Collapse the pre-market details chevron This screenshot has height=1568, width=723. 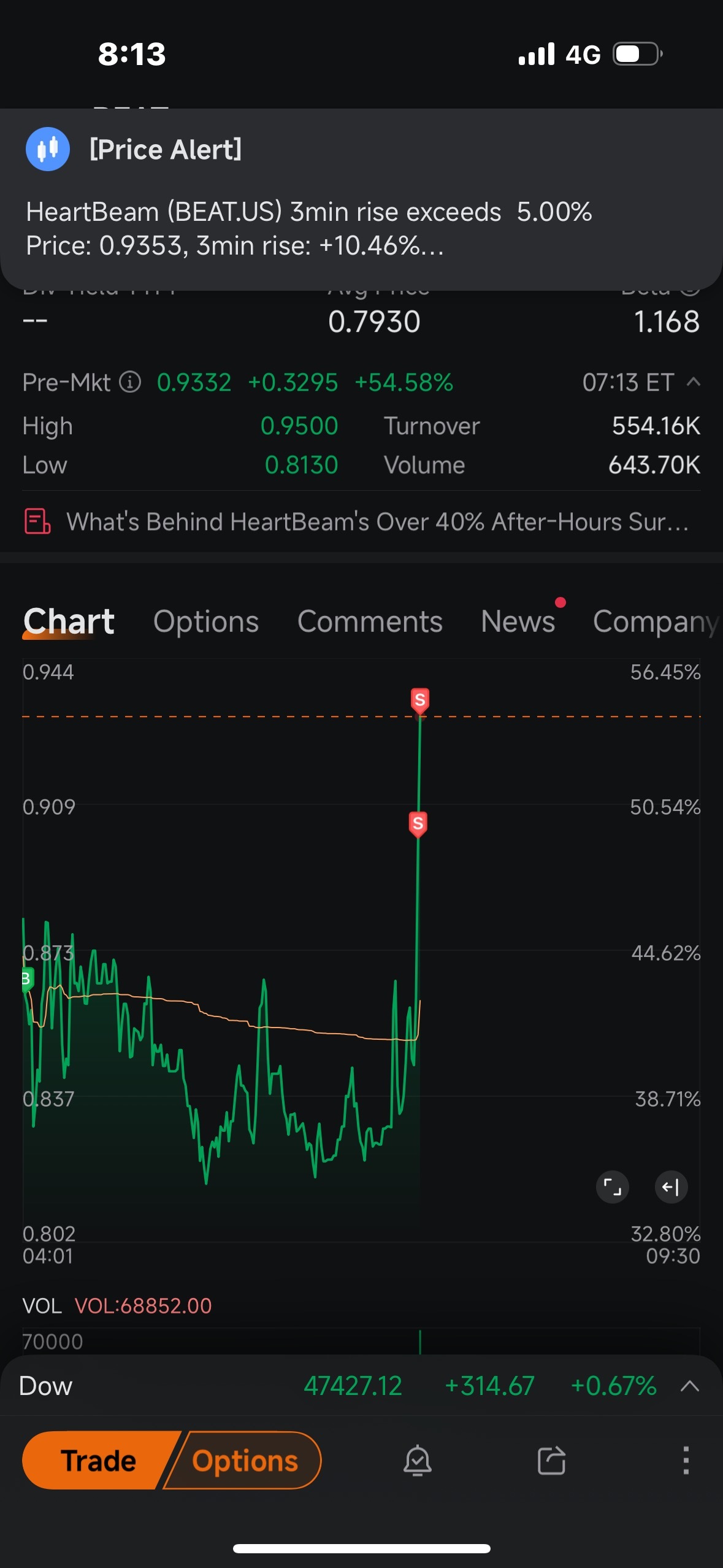point(694,382)
